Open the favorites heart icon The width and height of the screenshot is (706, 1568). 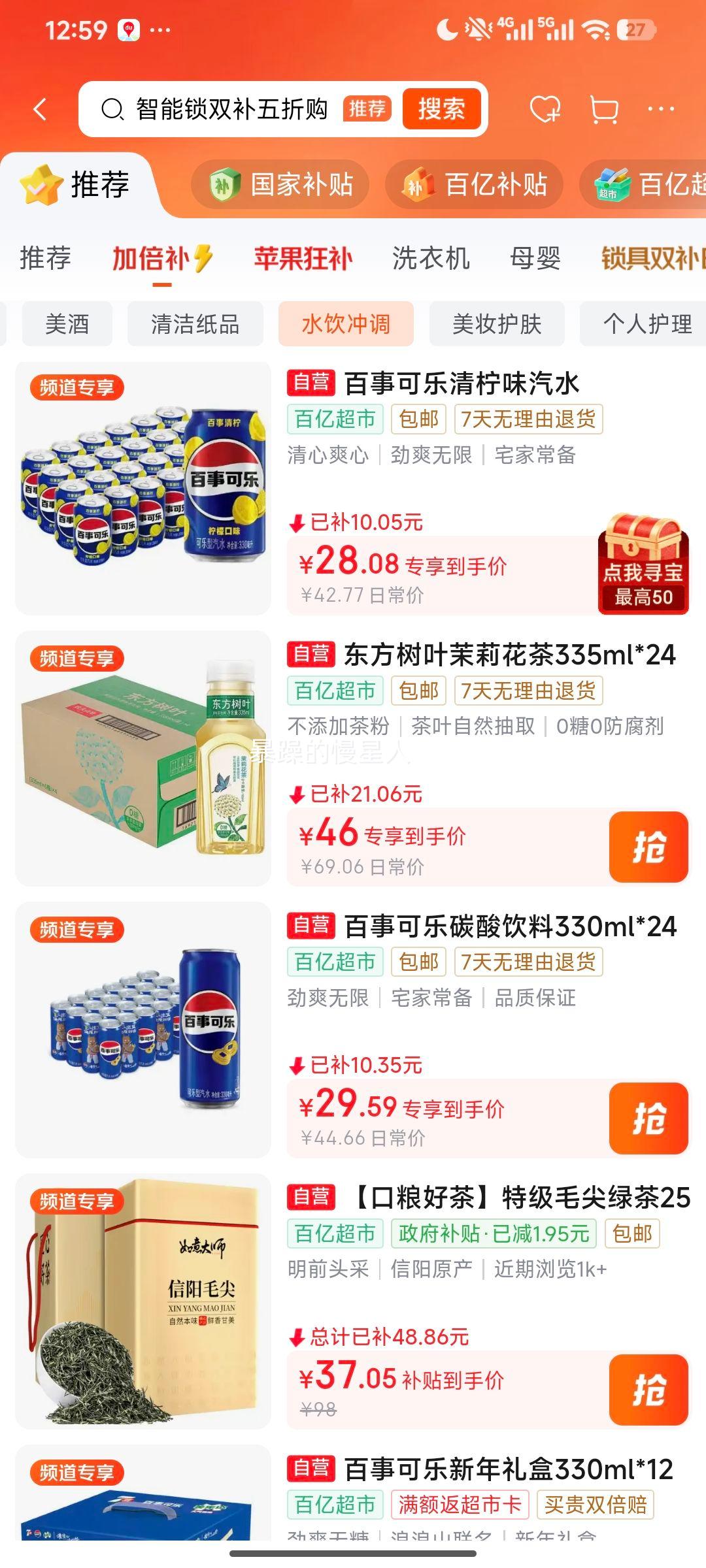(x=546, y=109)
